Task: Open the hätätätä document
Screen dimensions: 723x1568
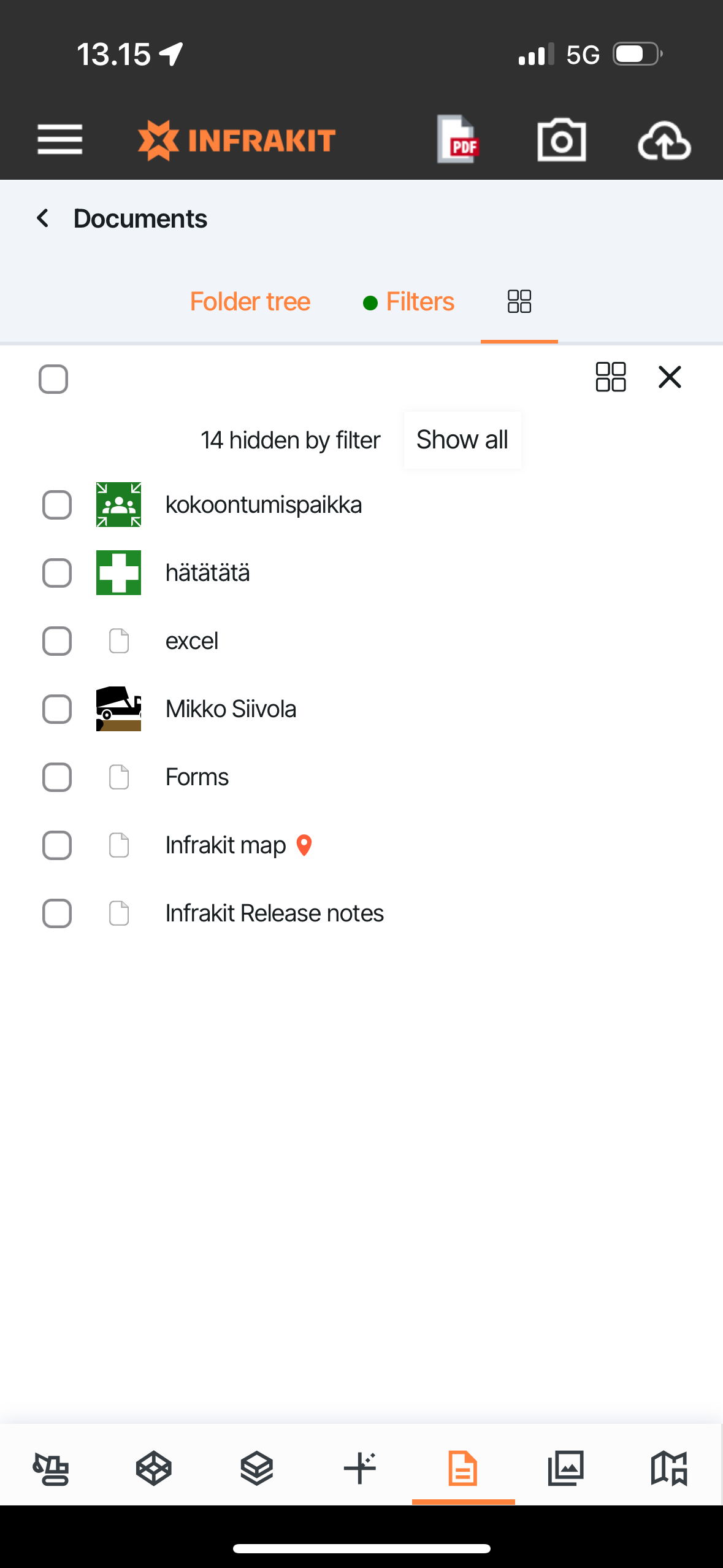Action: click(x=207, y=573)
